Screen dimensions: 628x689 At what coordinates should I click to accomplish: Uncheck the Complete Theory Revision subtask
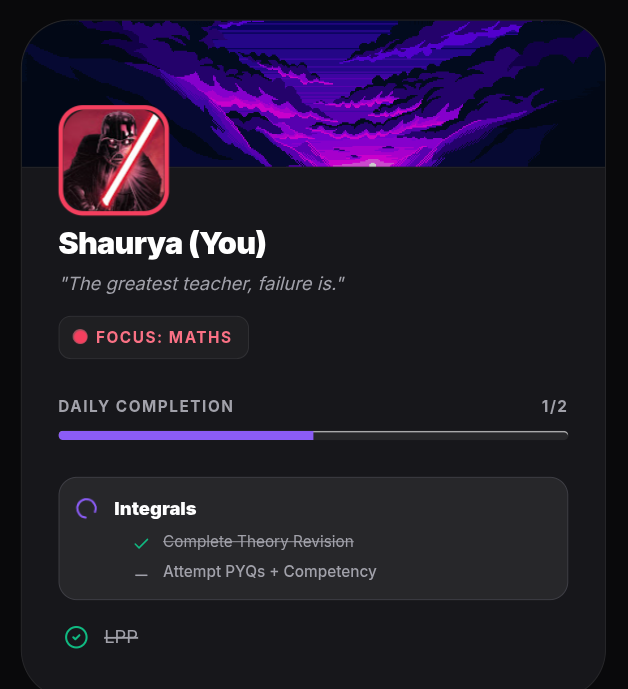pyautogui.click(x=141, y=543)
